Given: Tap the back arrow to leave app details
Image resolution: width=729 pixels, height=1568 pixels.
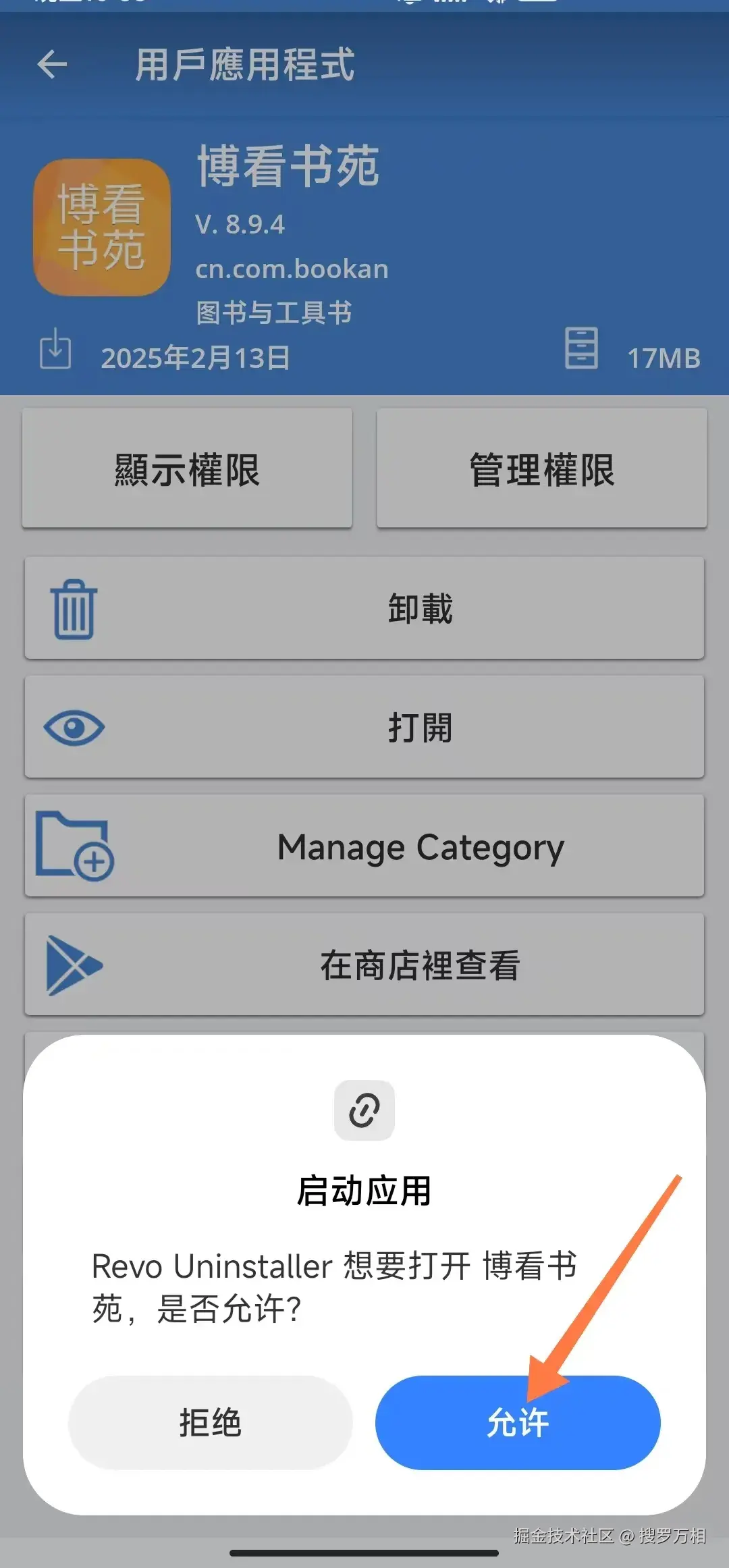Looking at the screenshot, I should [x=52, y=65].
